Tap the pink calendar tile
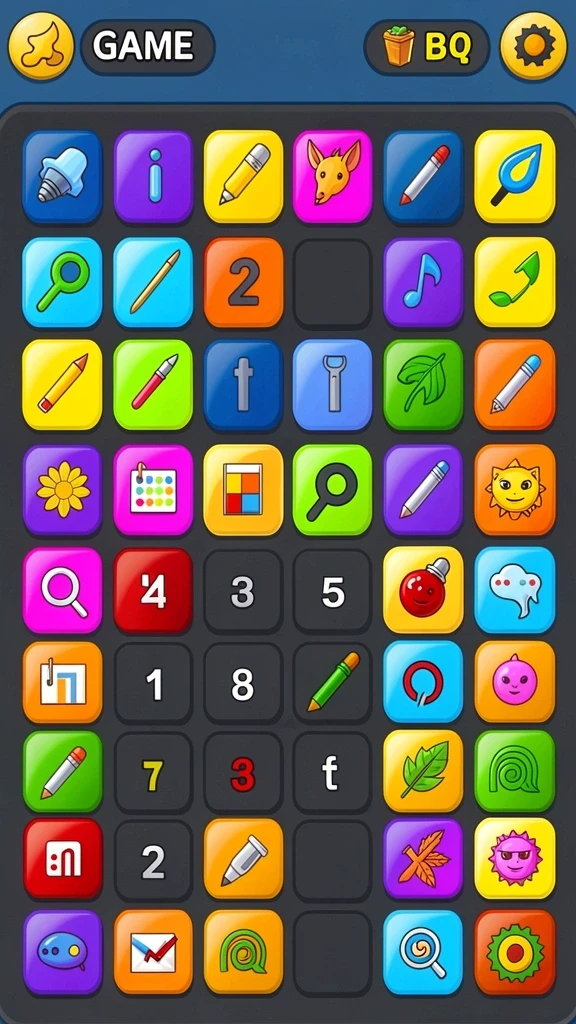The height and width of the screenshot is (1024, 576). click(153, 490)
